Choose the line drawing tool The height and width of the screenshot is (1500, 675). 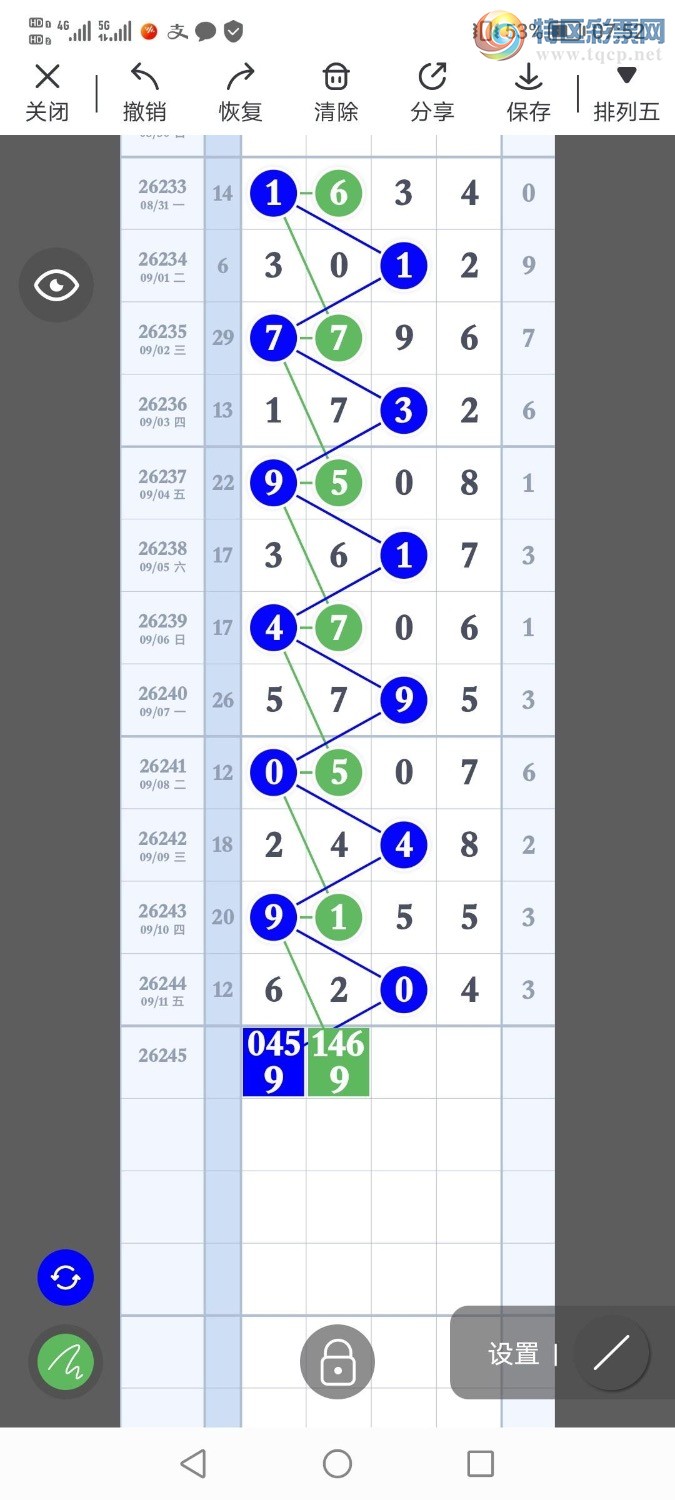pos(612,1353)
